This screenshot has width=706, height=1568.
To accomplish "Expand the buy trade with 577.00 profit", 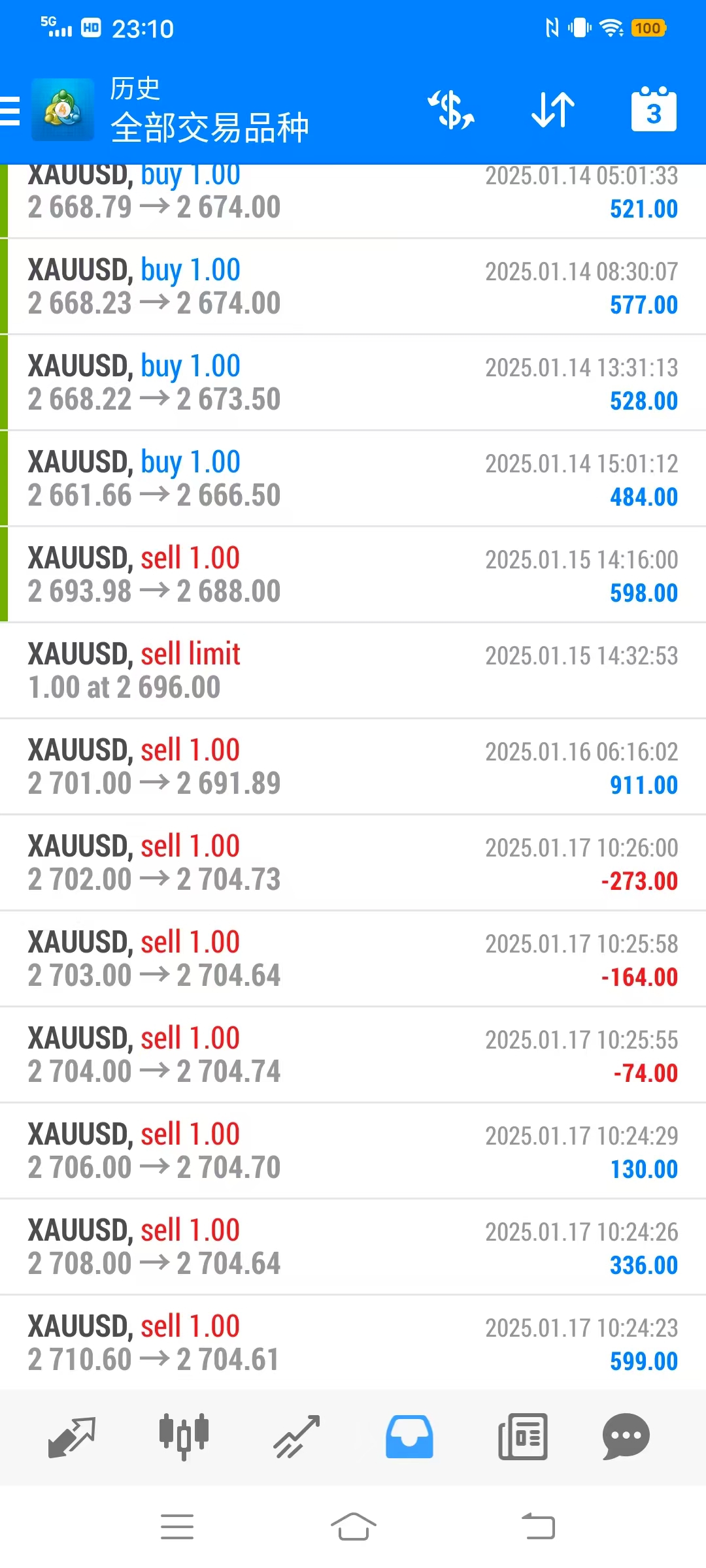I will click(353, 286).
